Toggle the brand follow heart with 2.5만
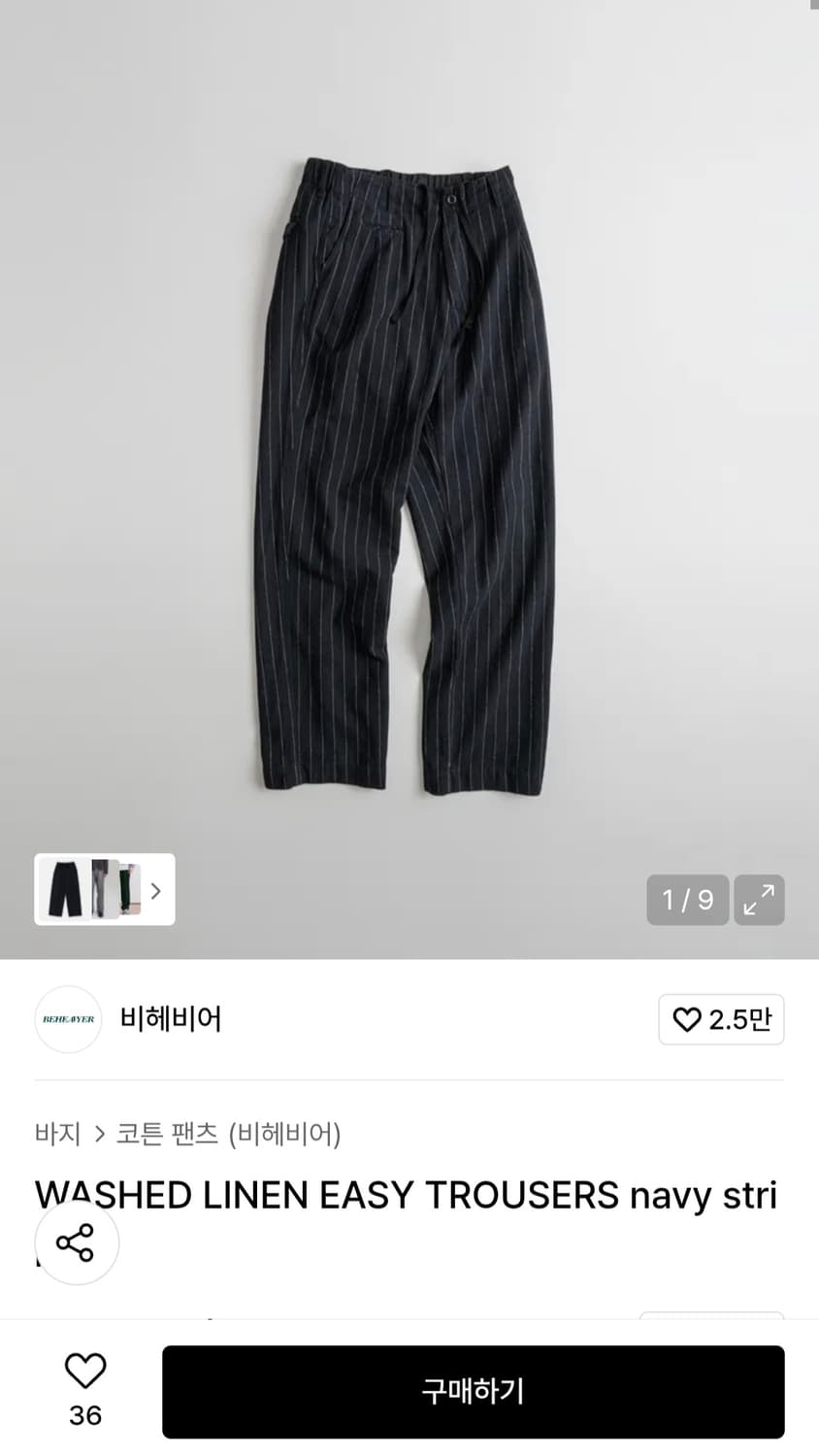819x1456 pixels. tap(721, 1019)
